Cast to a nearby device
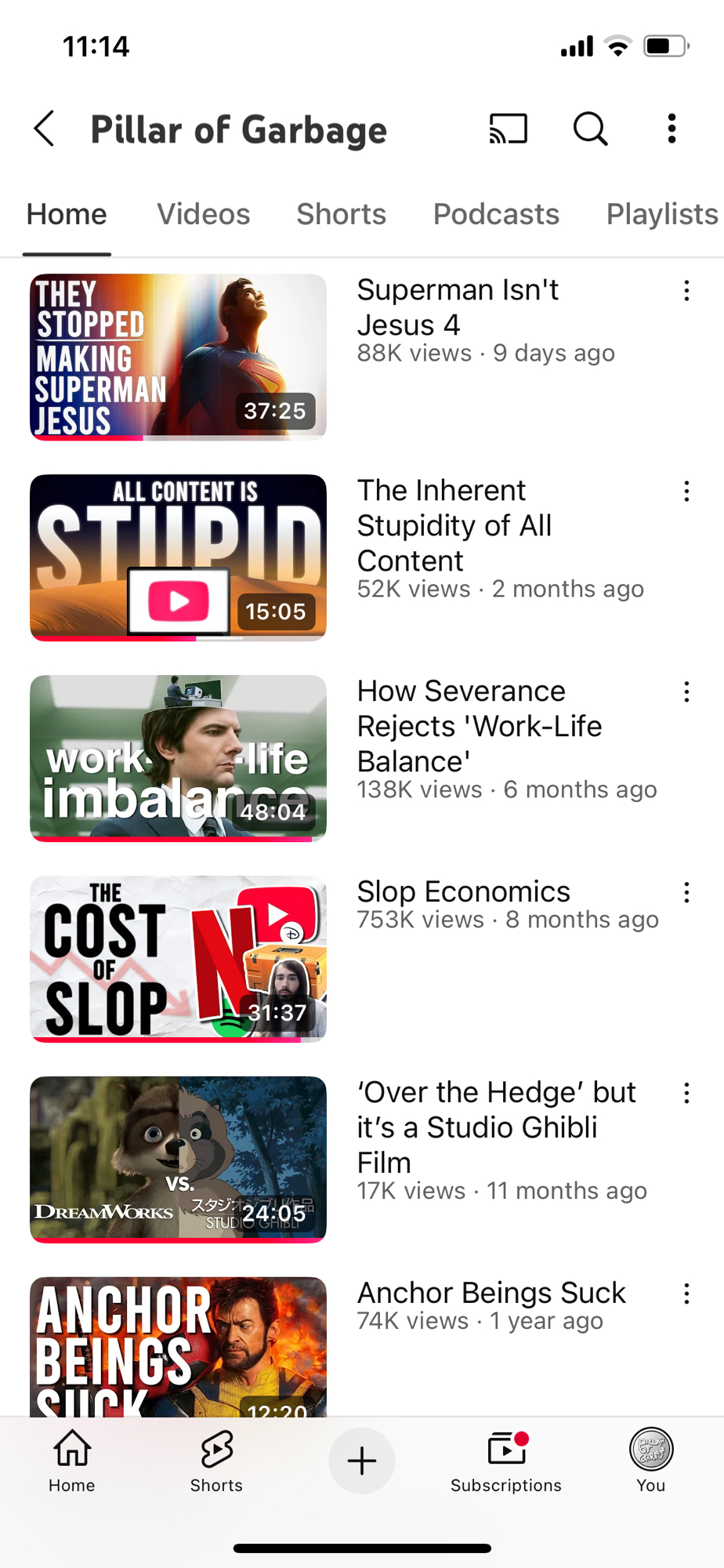 tap(509, 129)
